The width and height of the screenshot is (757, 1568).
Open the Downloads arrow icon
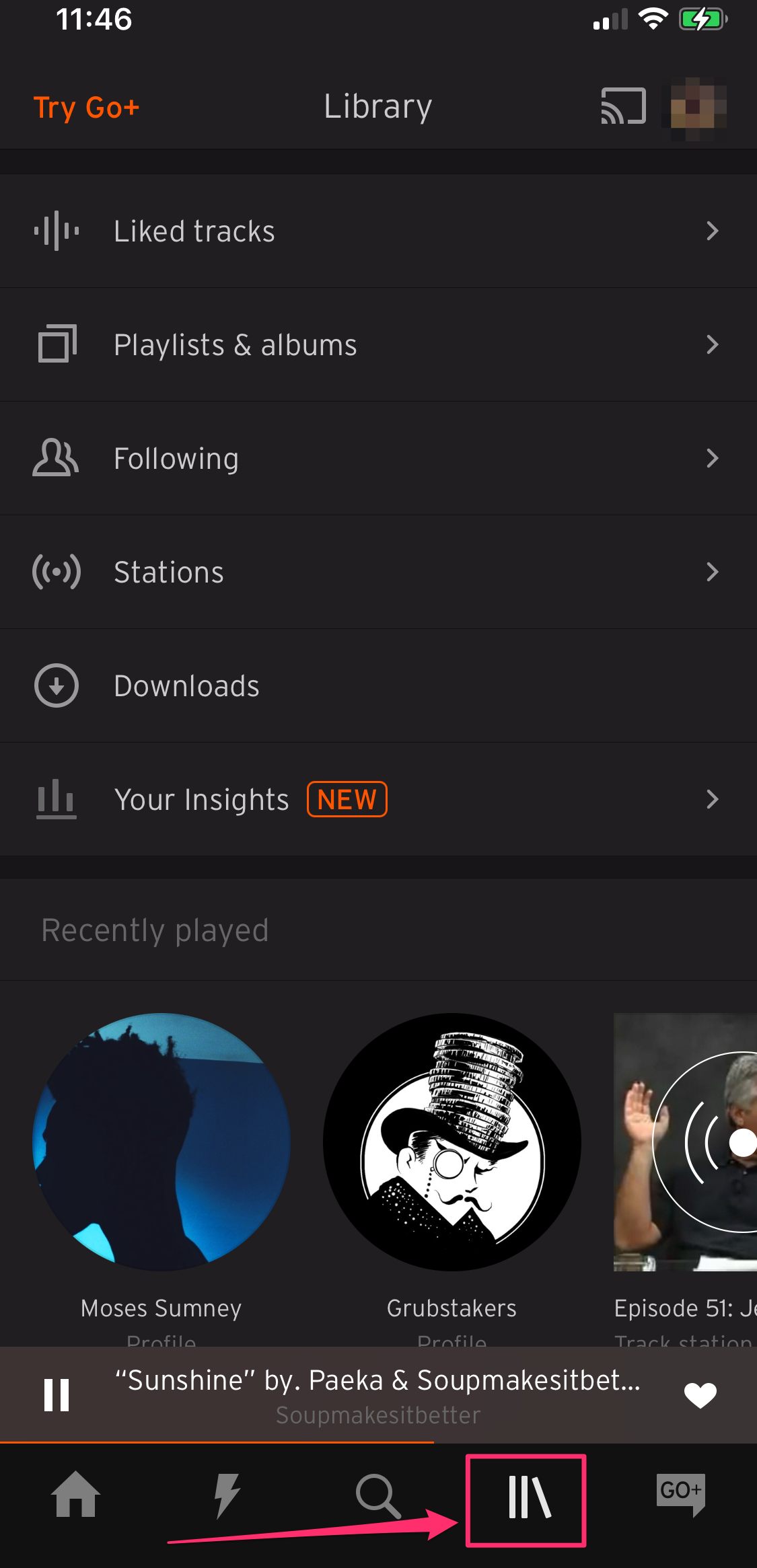56,685
